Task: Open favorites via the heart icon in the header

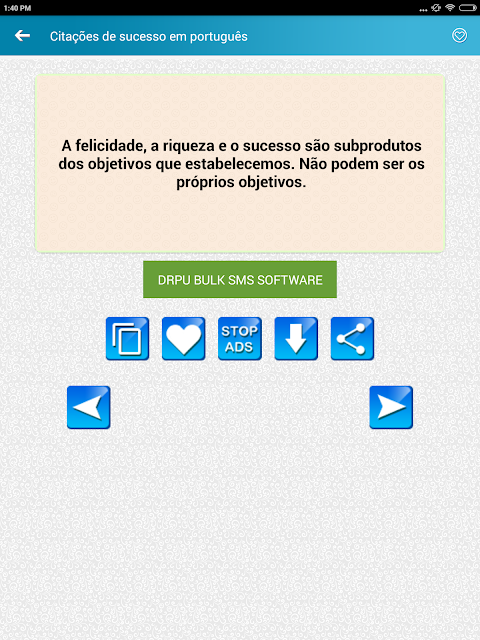Action: (x=459, y=36)
